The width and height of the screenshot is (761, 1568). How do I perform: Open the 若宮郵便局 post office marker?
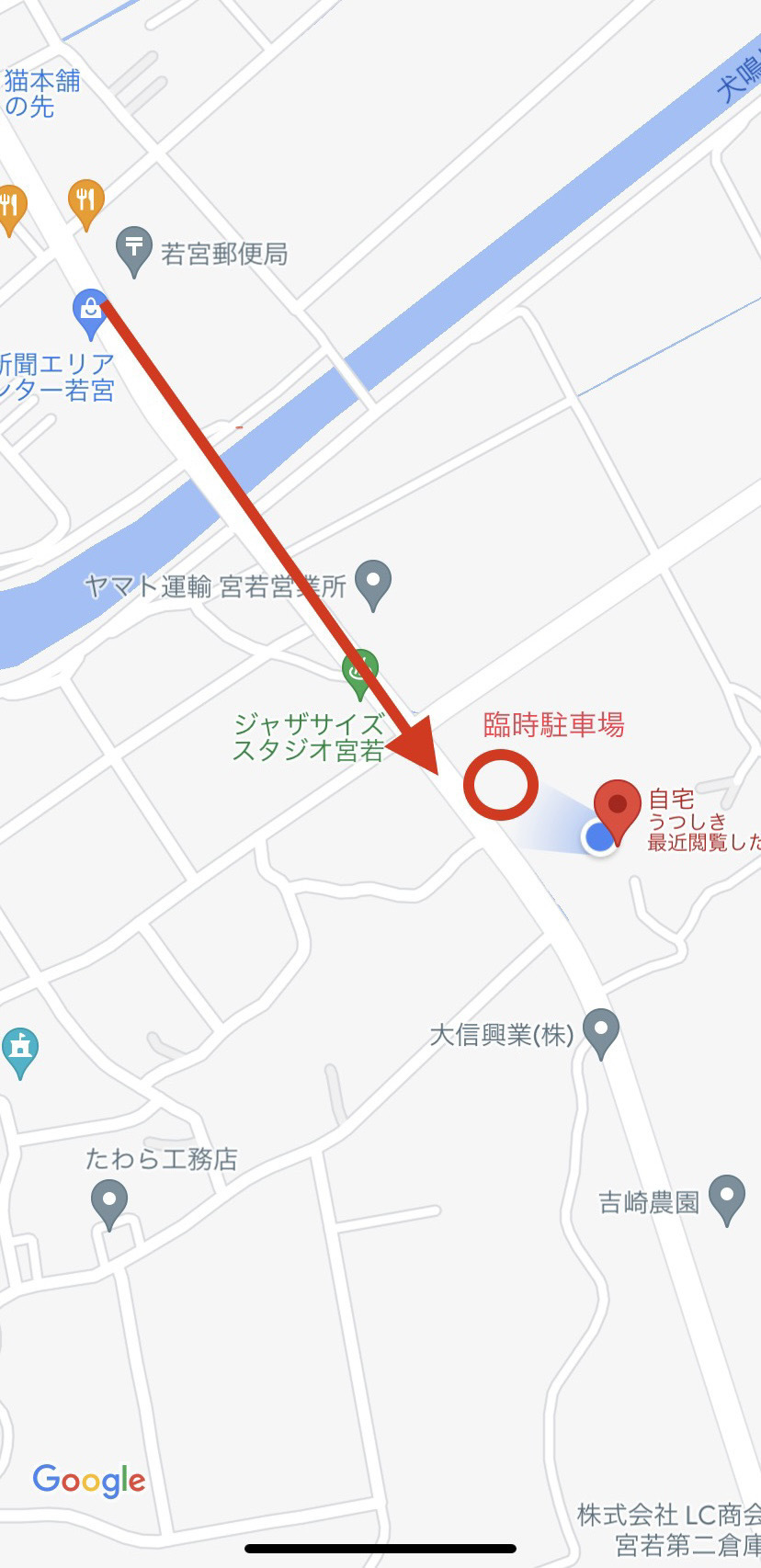(134, 251)
